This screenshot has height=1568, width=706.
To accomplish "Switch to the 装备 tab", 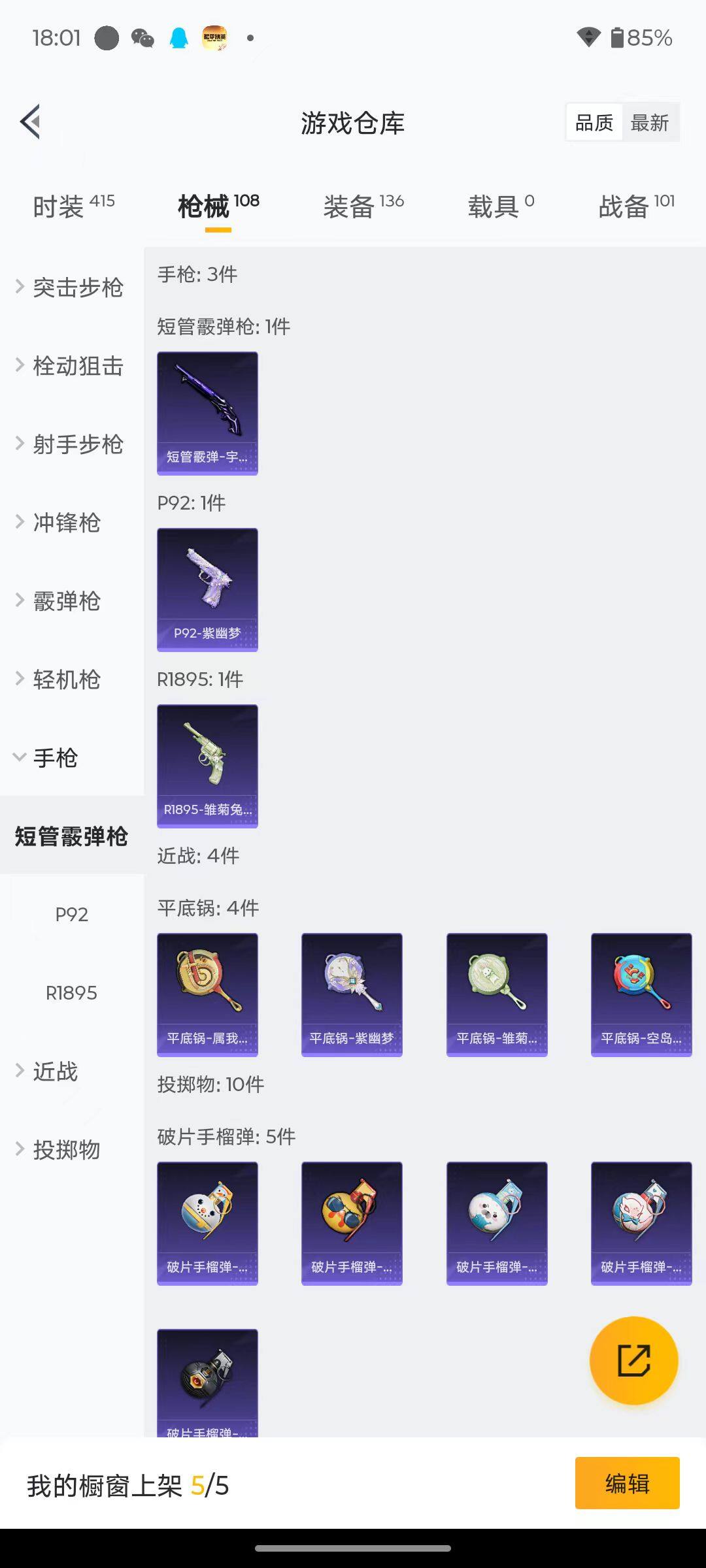I will pos(363,207).
